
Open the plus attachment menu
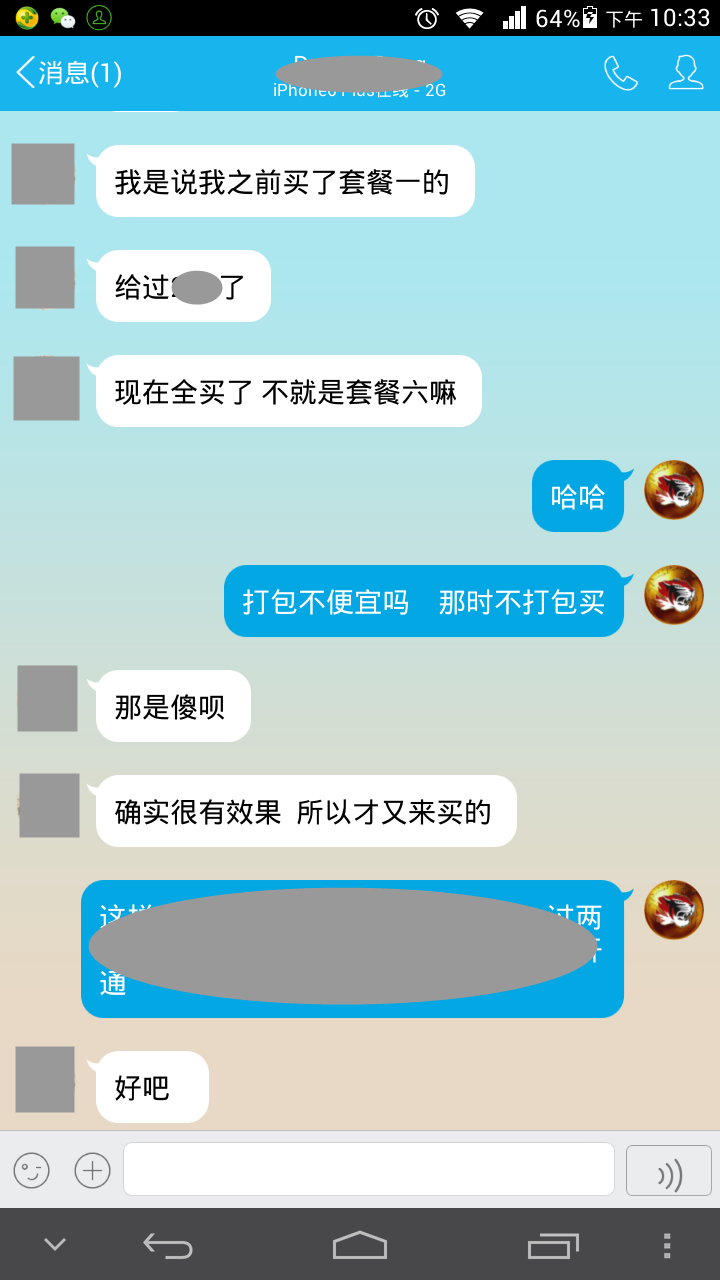93,1169
